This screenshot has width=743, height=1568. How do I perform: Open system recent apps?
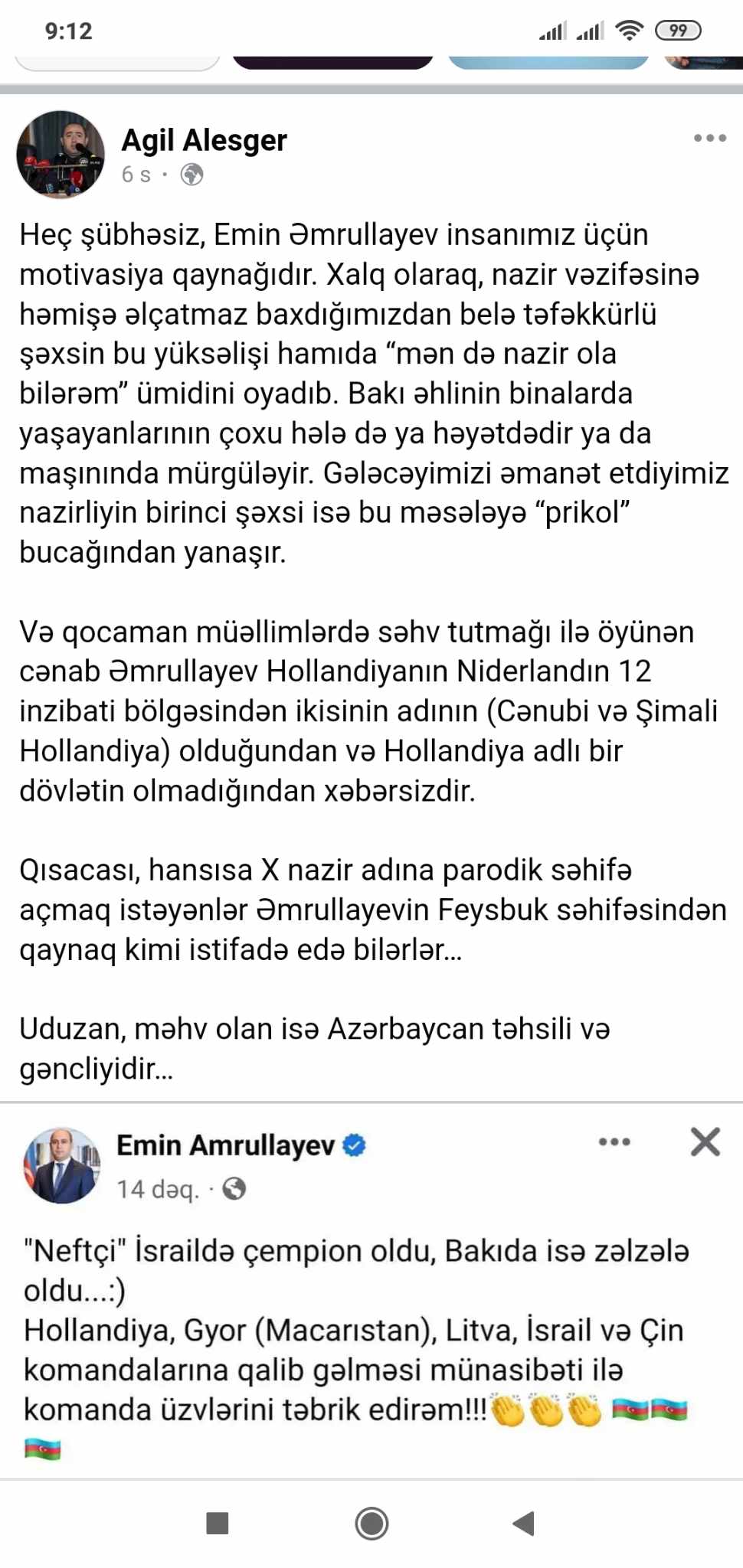point(218,1524)
